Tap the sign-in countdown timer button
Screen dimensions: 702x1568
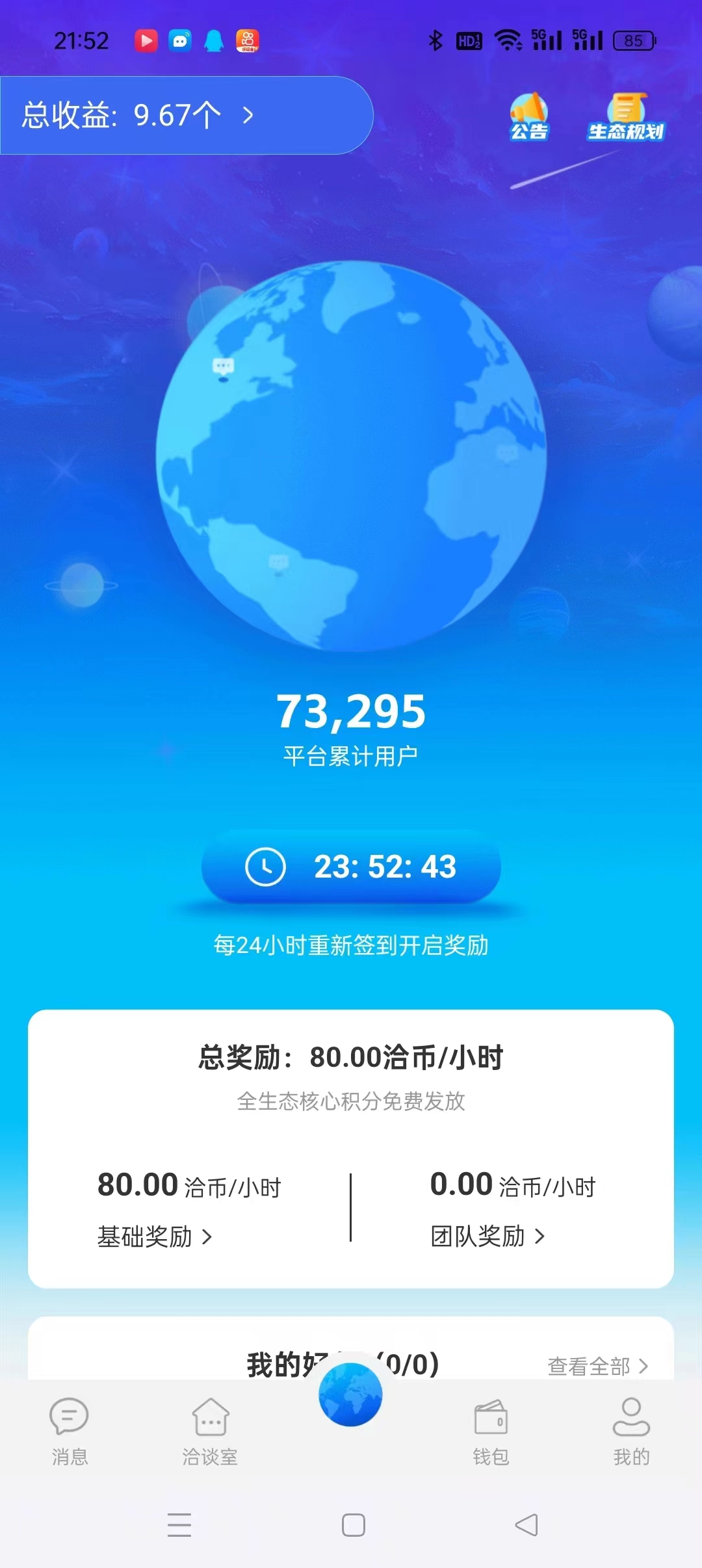[x=351, y=867]
